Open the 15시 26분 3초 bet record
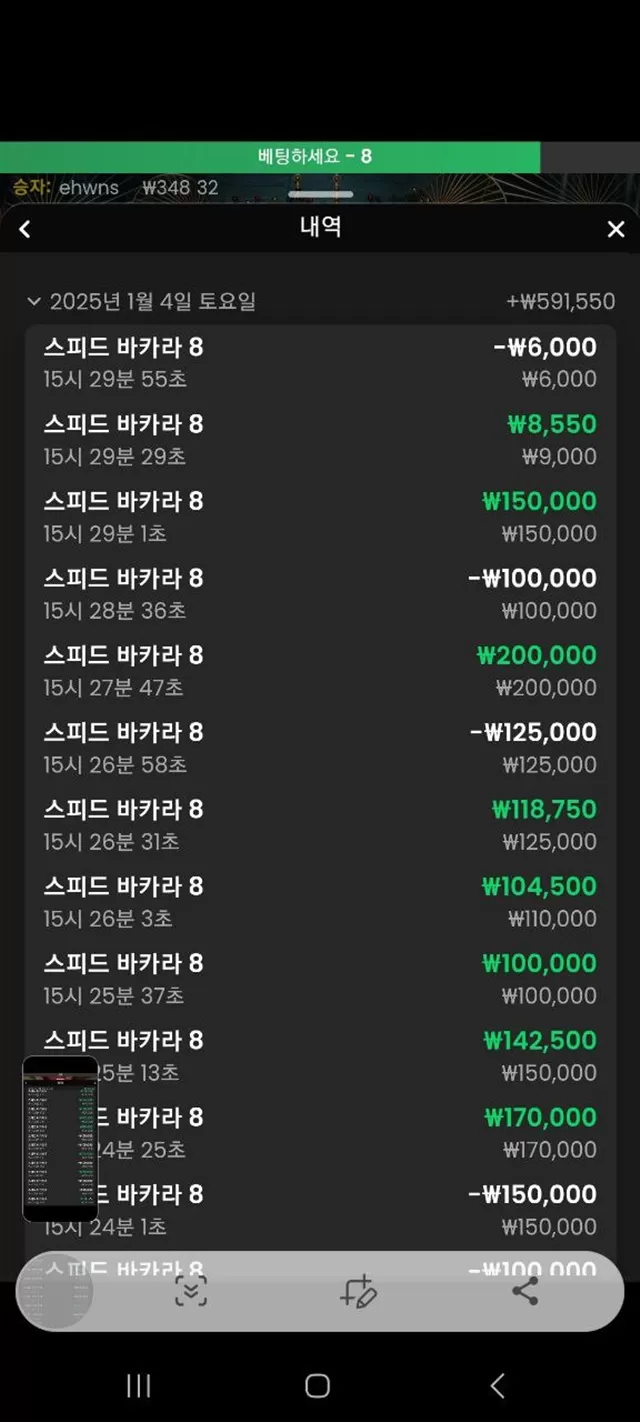 (320, 901)
